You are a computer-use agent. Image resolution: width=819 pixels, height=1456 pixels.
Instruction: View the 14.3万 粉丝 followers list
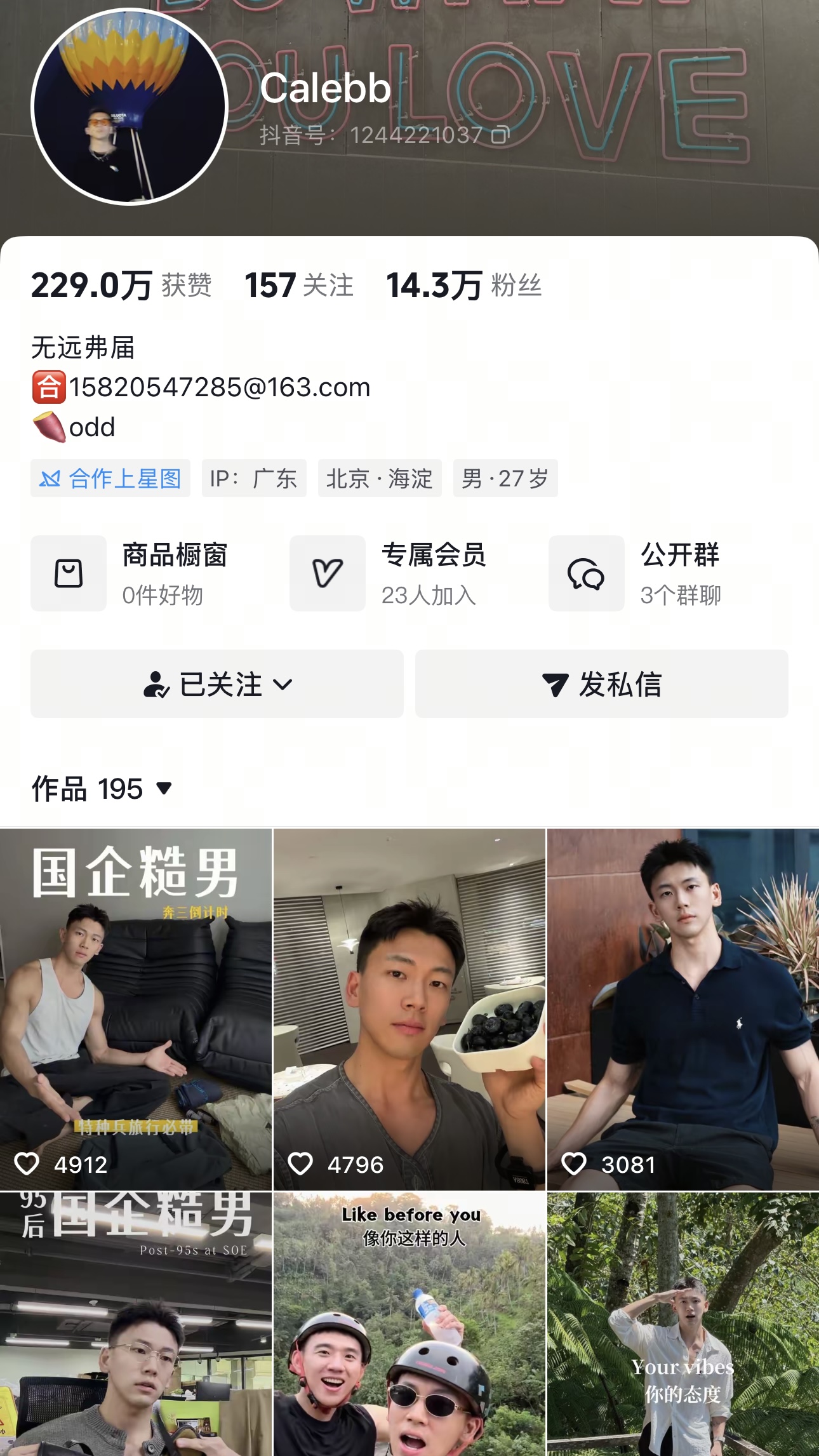(x=463, y=285)
